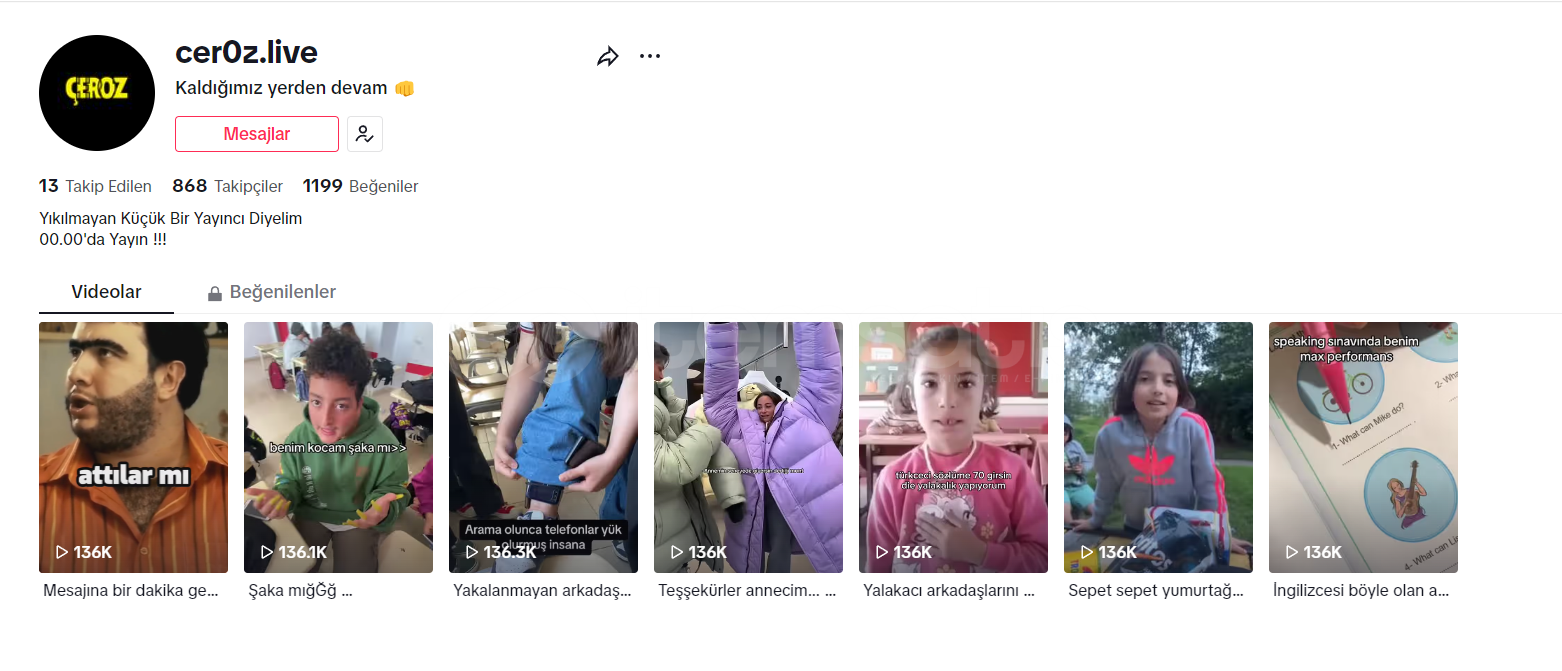View the Takipçiler list

(x=227, y=186)
